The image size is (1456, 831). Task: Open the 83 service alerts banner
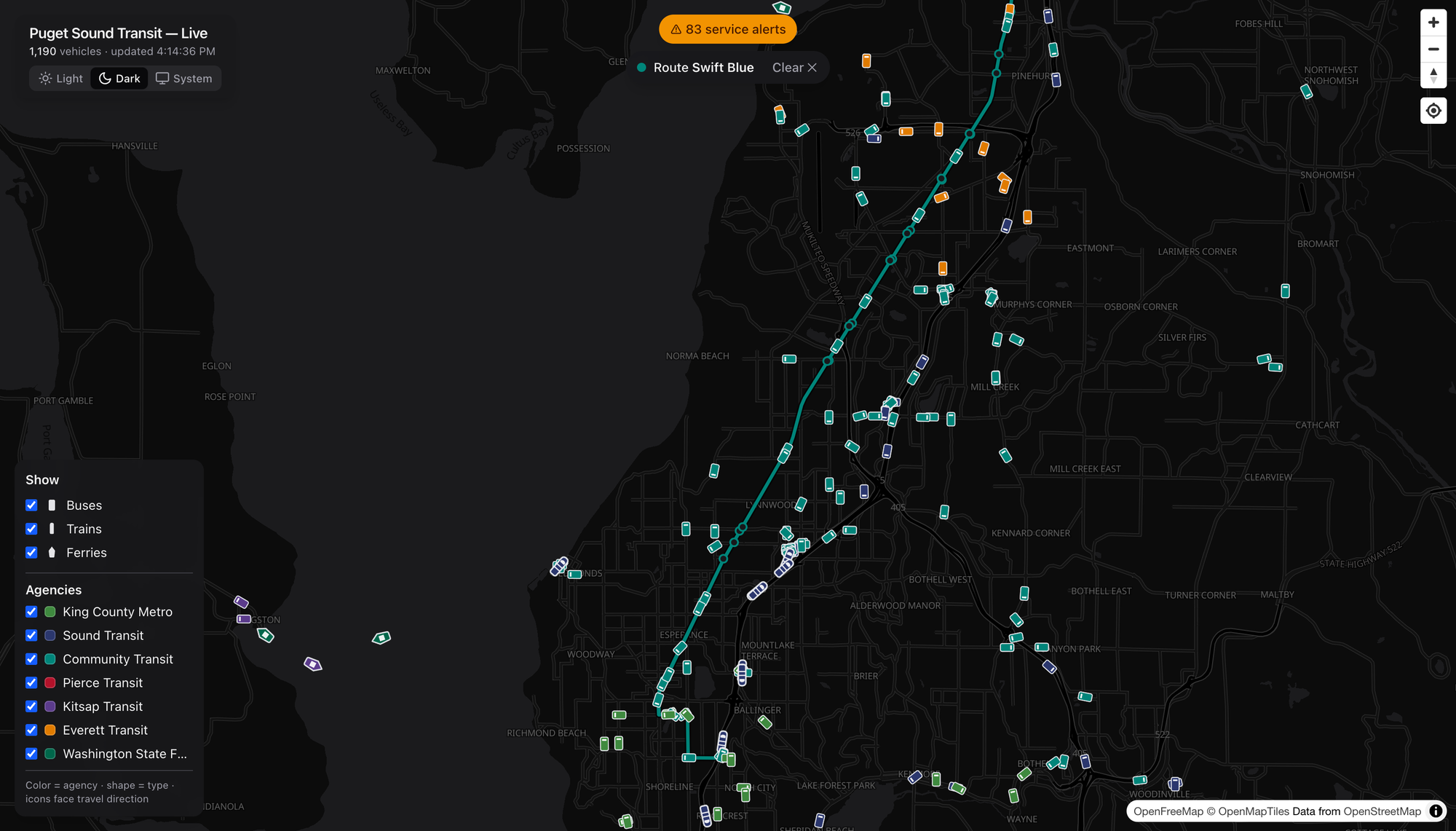tap(727, 29)
